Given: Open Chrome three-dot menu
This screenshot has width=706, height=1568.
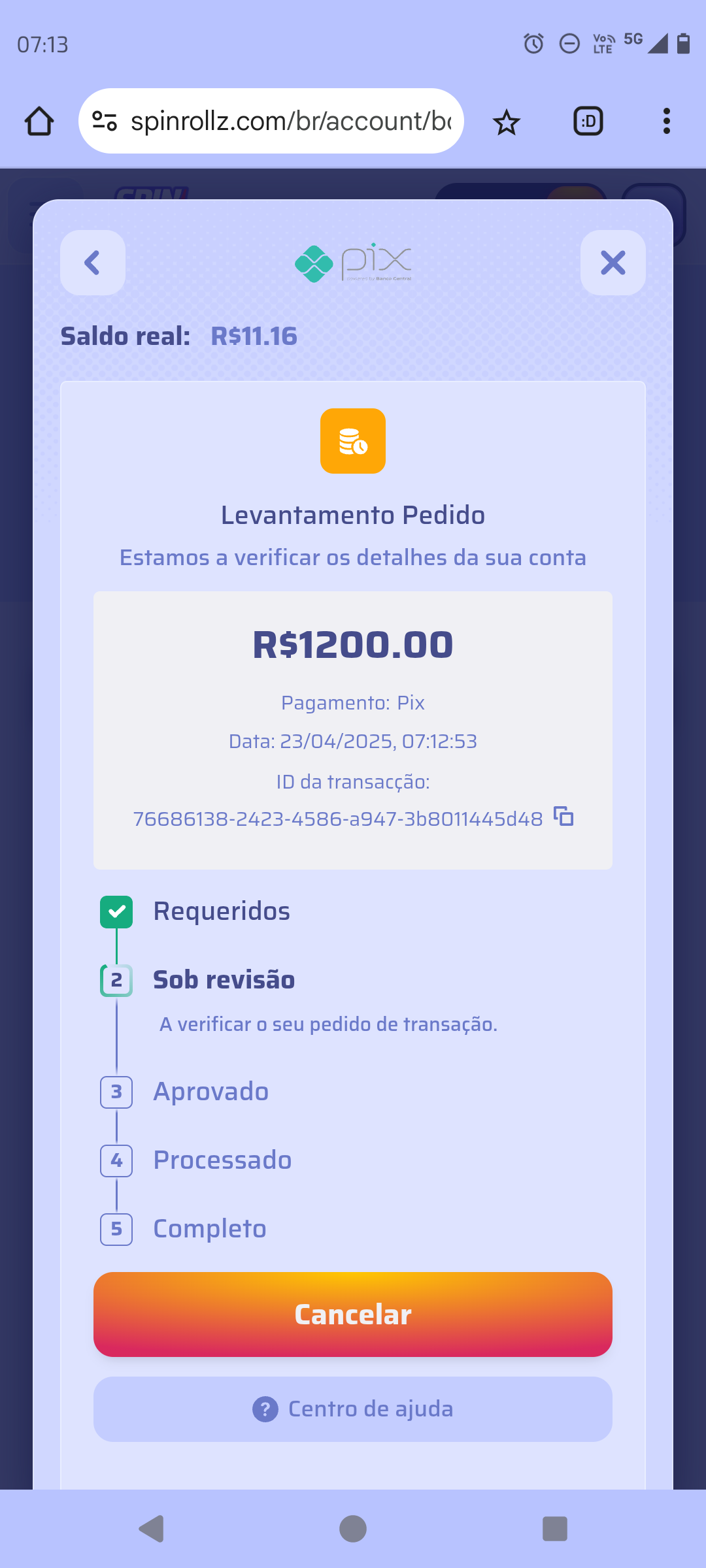Looking at the screenshot, I should pos(665,121).
